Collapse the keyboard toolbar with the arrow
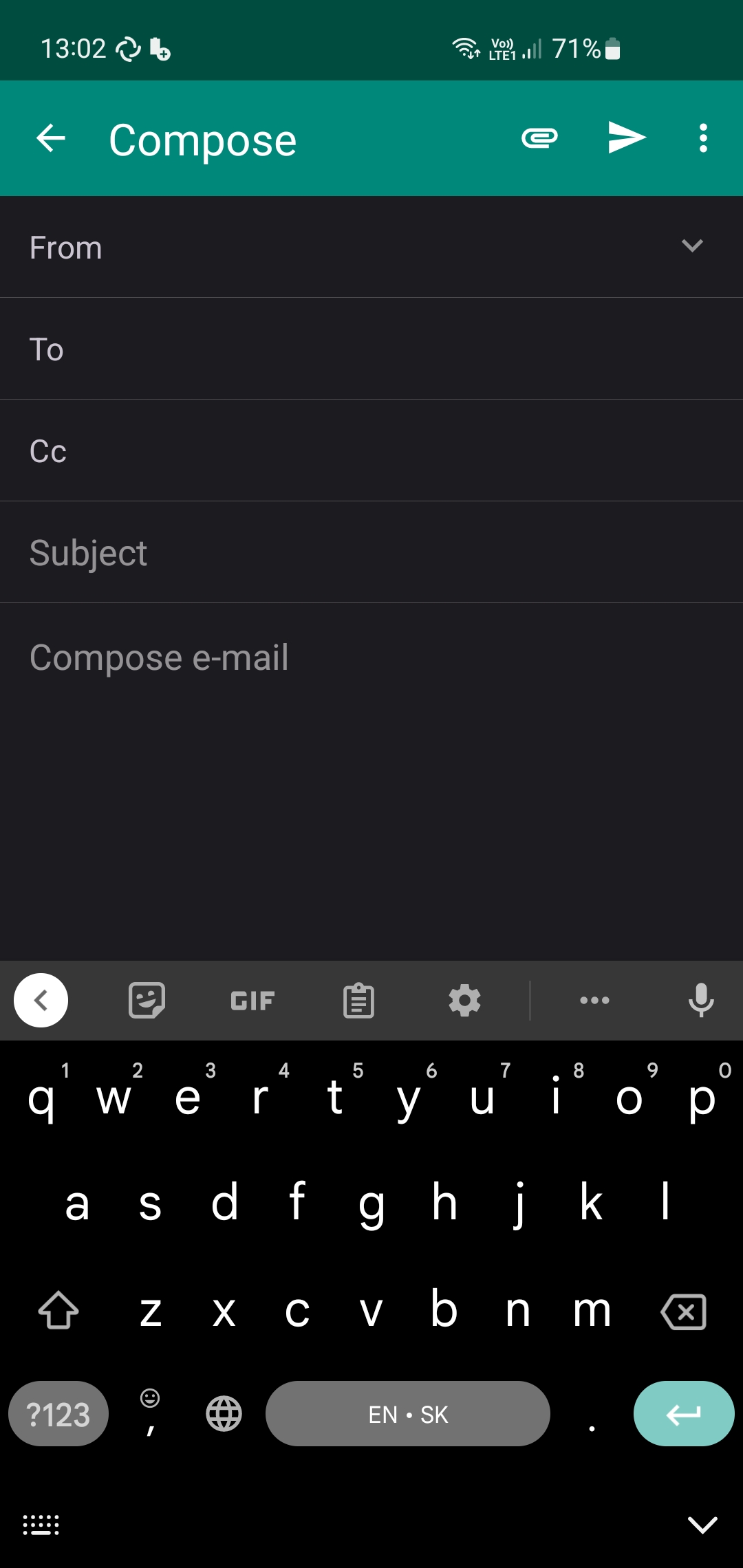The width and height of the screenshot is (743, 1568). pos(41,1000)
